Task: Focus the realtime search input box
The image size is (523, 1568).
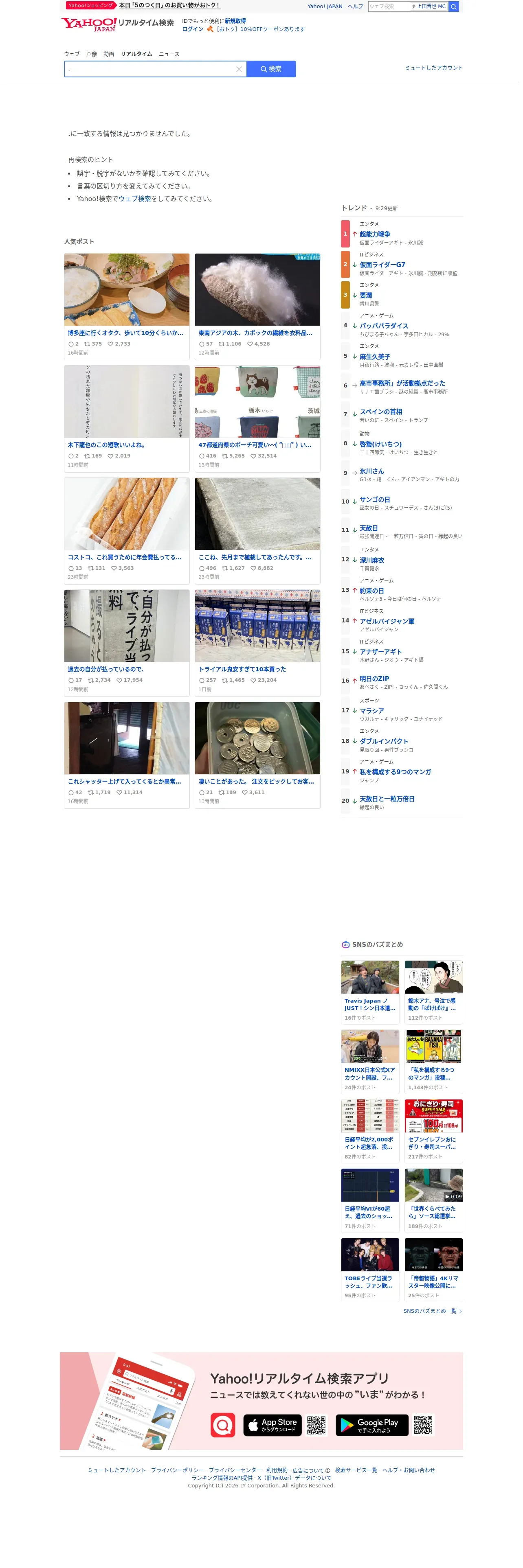Action: (149, 69)
